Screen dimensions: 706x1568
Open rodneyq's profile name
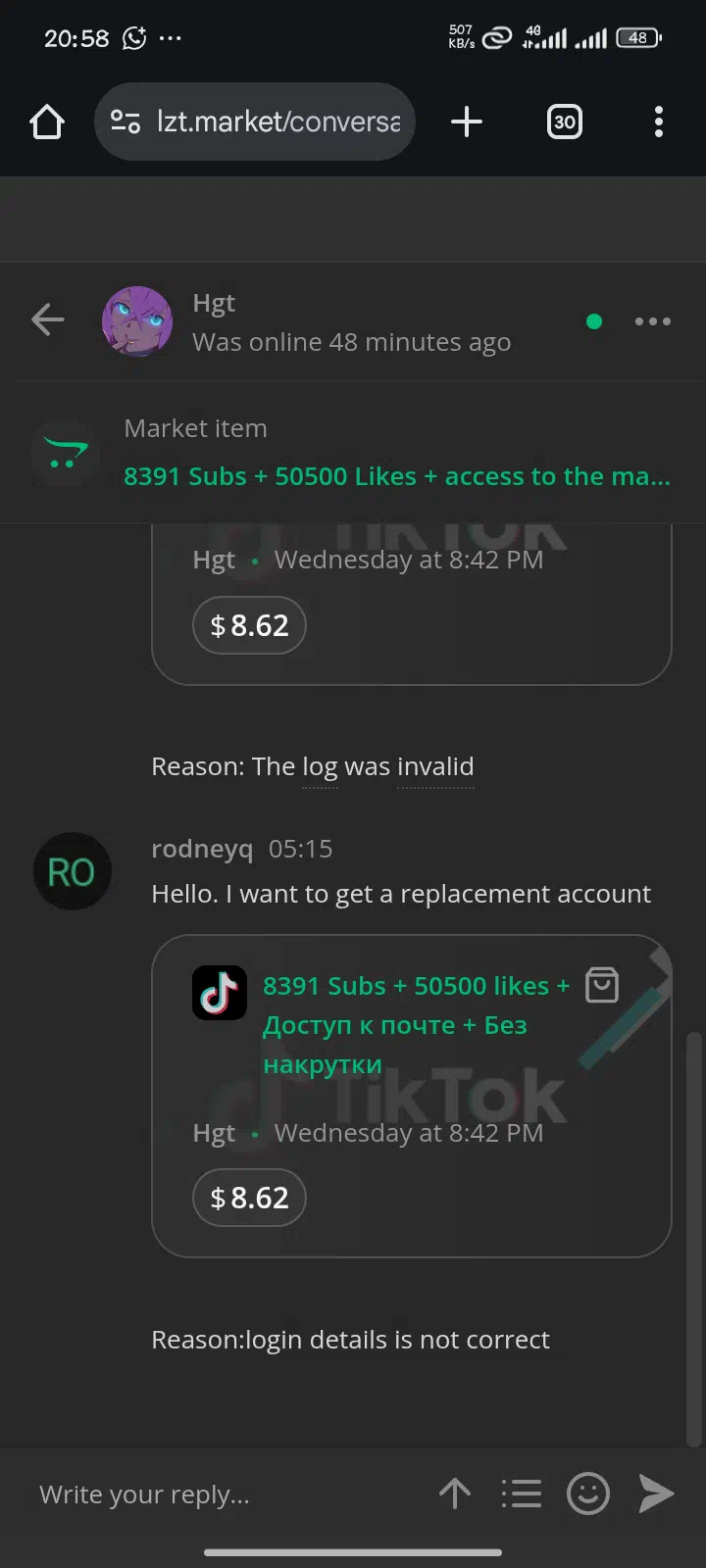coord(202,849)
